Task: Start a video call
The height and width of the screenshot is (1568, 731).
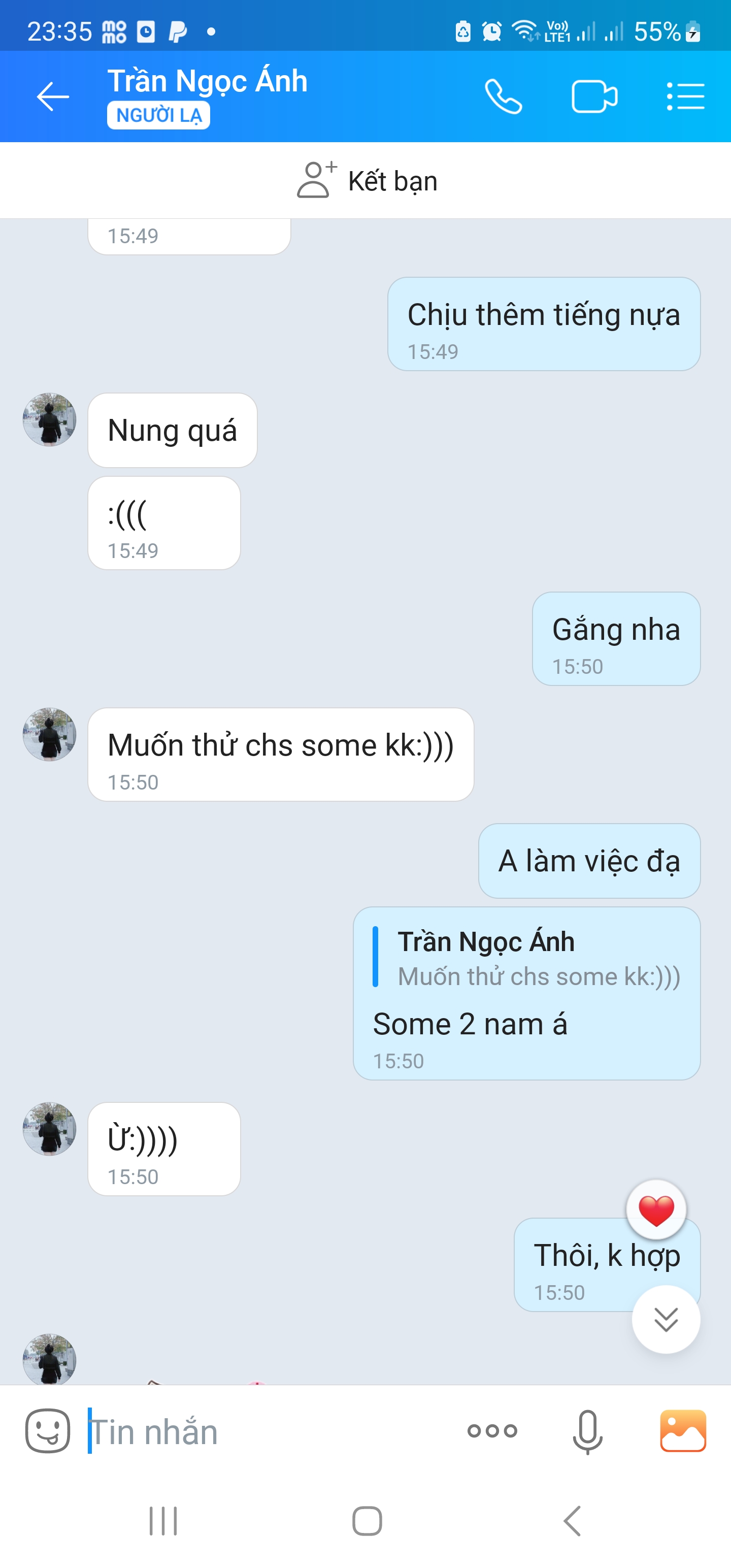Action: [x=594, y=97]
